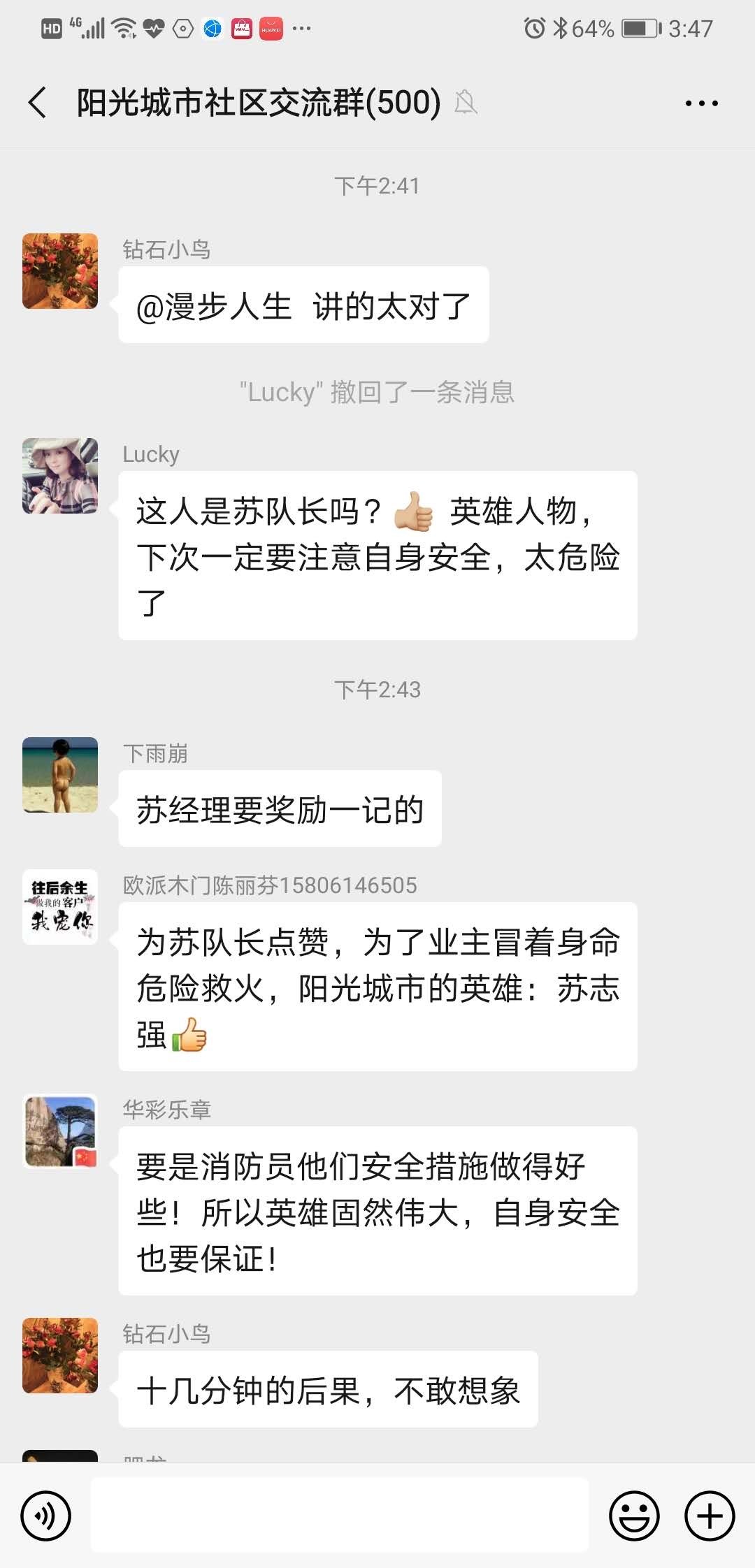
Task: Open the plus attachments menu
Action: [x=710, y=1516]
